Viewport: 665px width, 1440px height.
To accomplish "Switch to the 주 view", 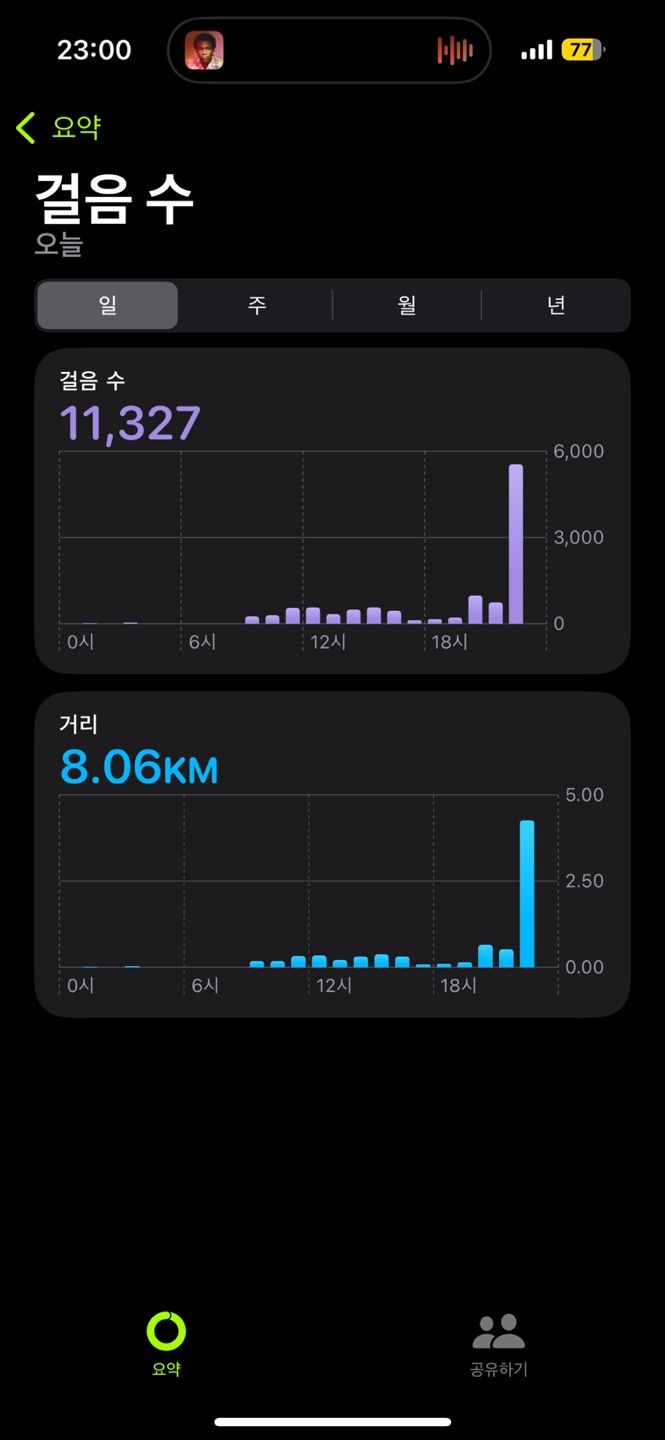I will 257,305.
